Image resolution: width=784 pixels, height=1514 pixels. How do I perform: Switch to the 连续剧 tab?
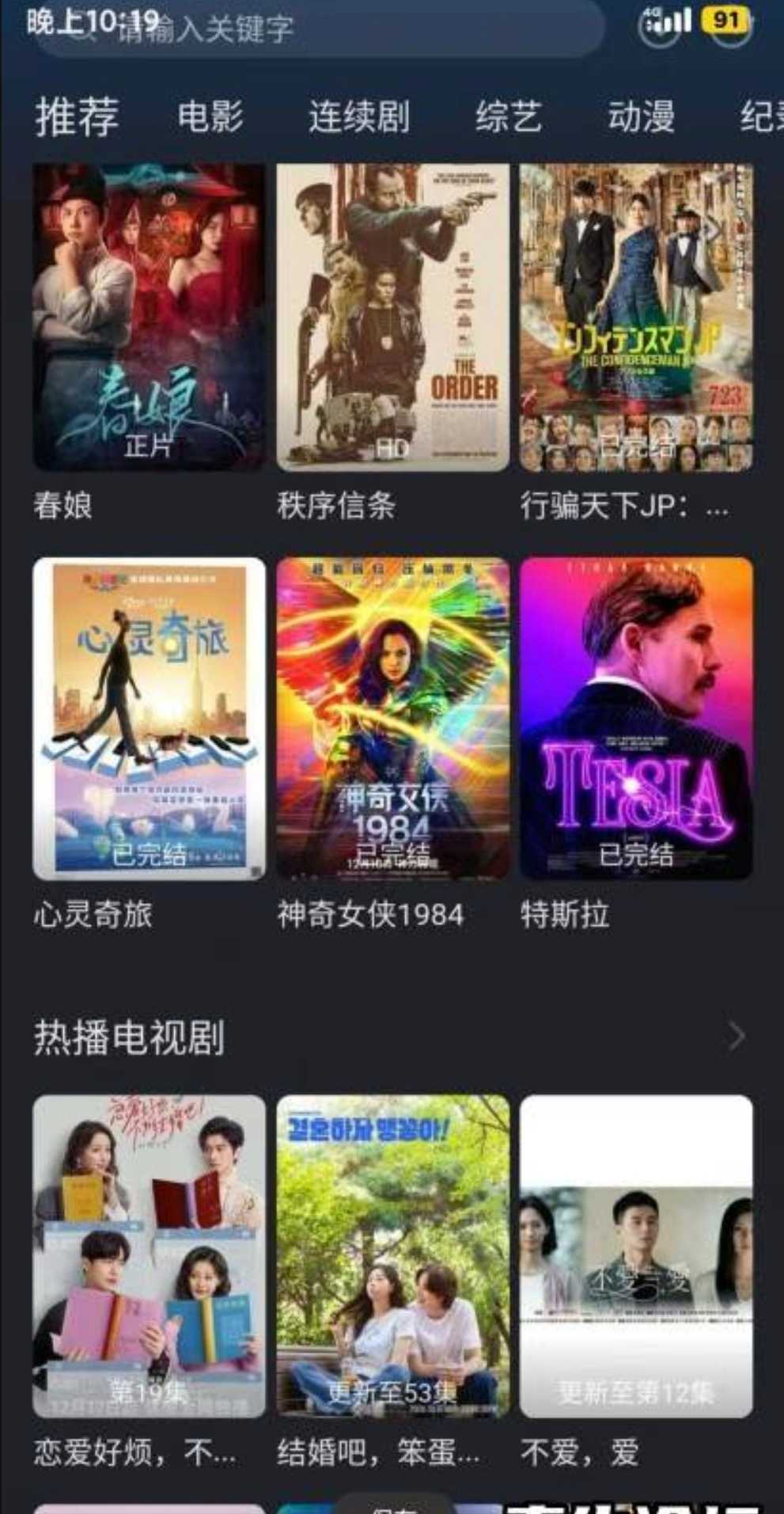pyautogui.click(x=358, y=116)
